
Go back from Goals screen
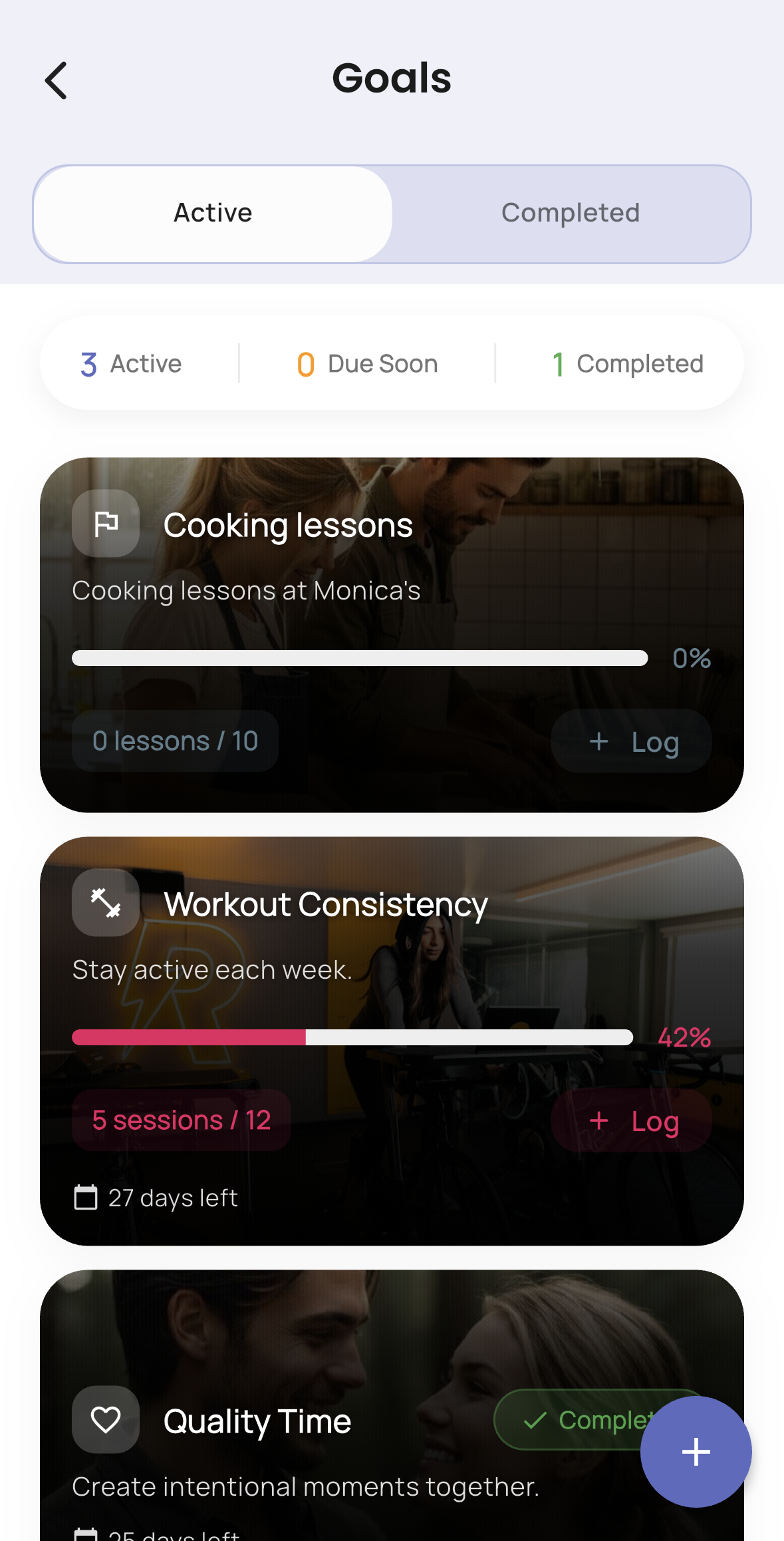(57, 81)
